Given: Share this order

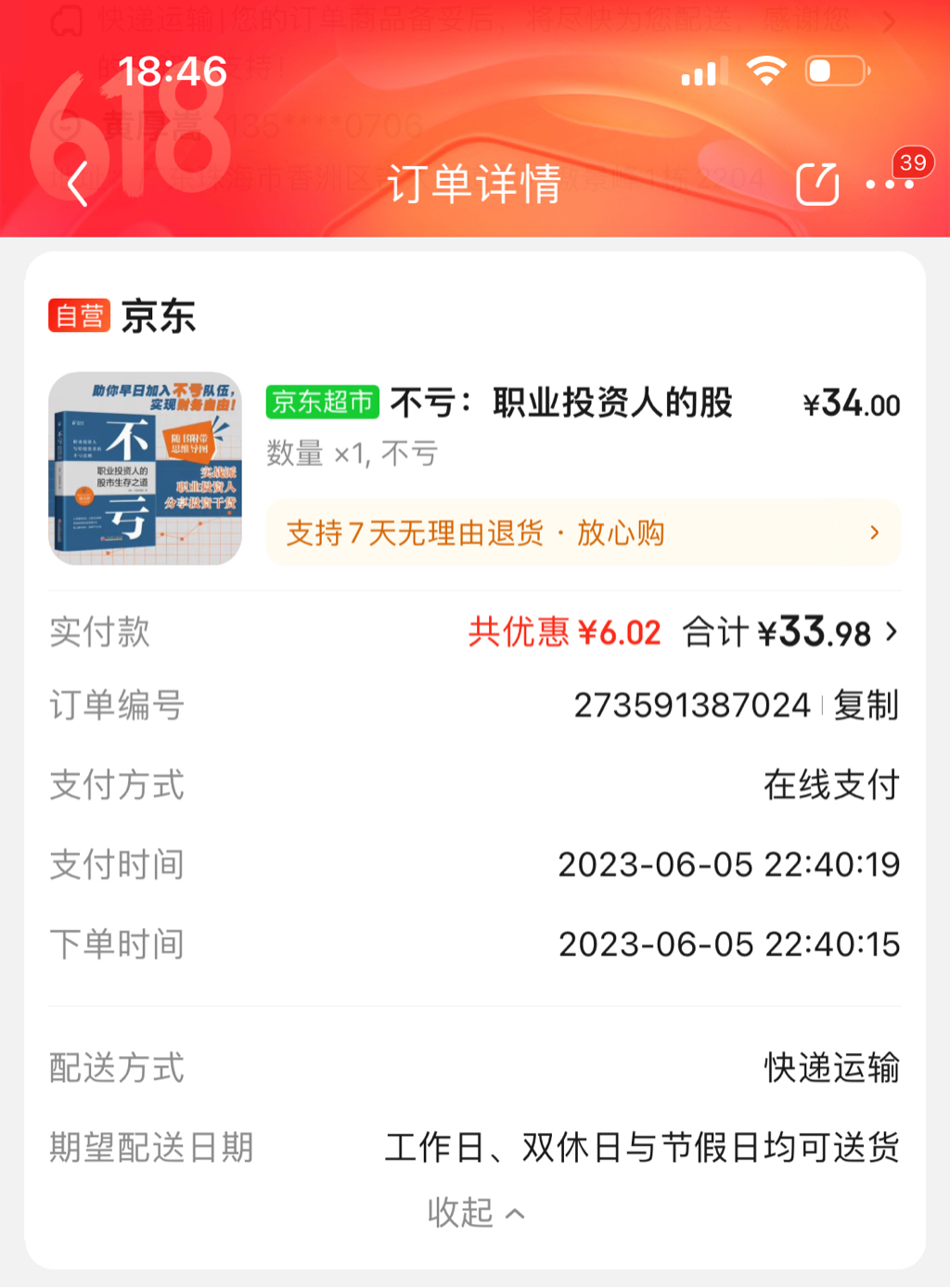Looking at the screenshot, I should [x=817, y=183].
